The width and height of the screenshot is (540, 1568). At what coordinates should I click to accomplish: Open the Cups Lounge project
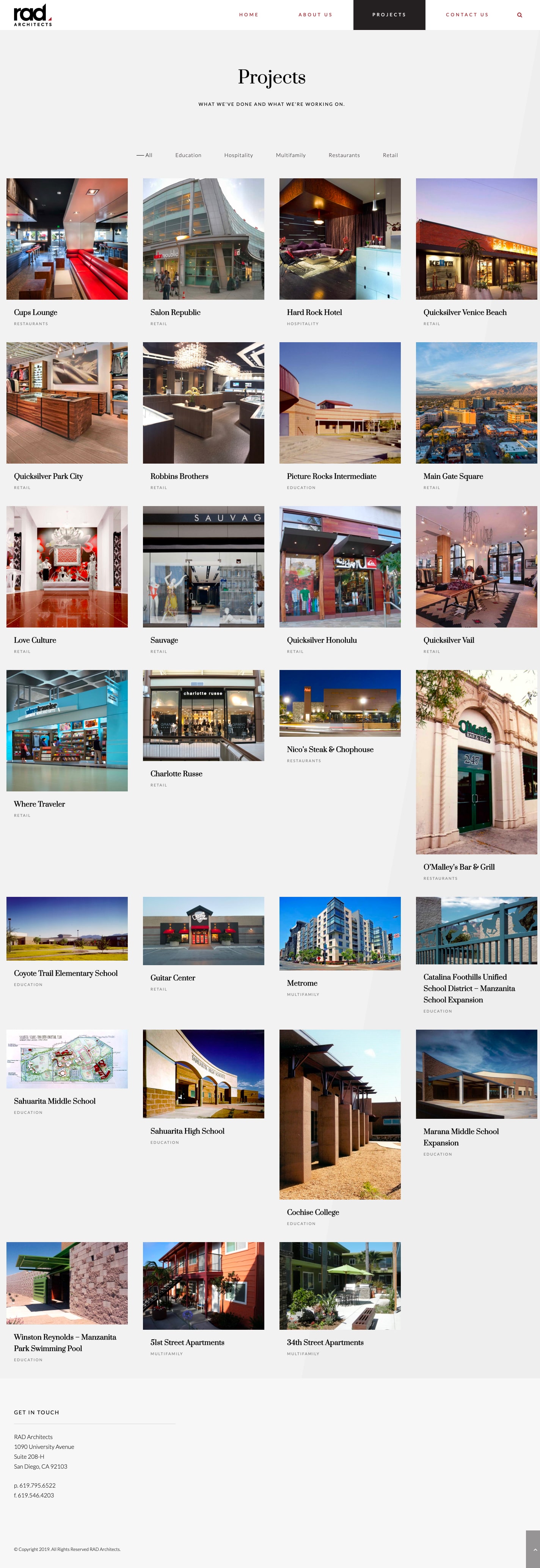[x=67, y=239]
